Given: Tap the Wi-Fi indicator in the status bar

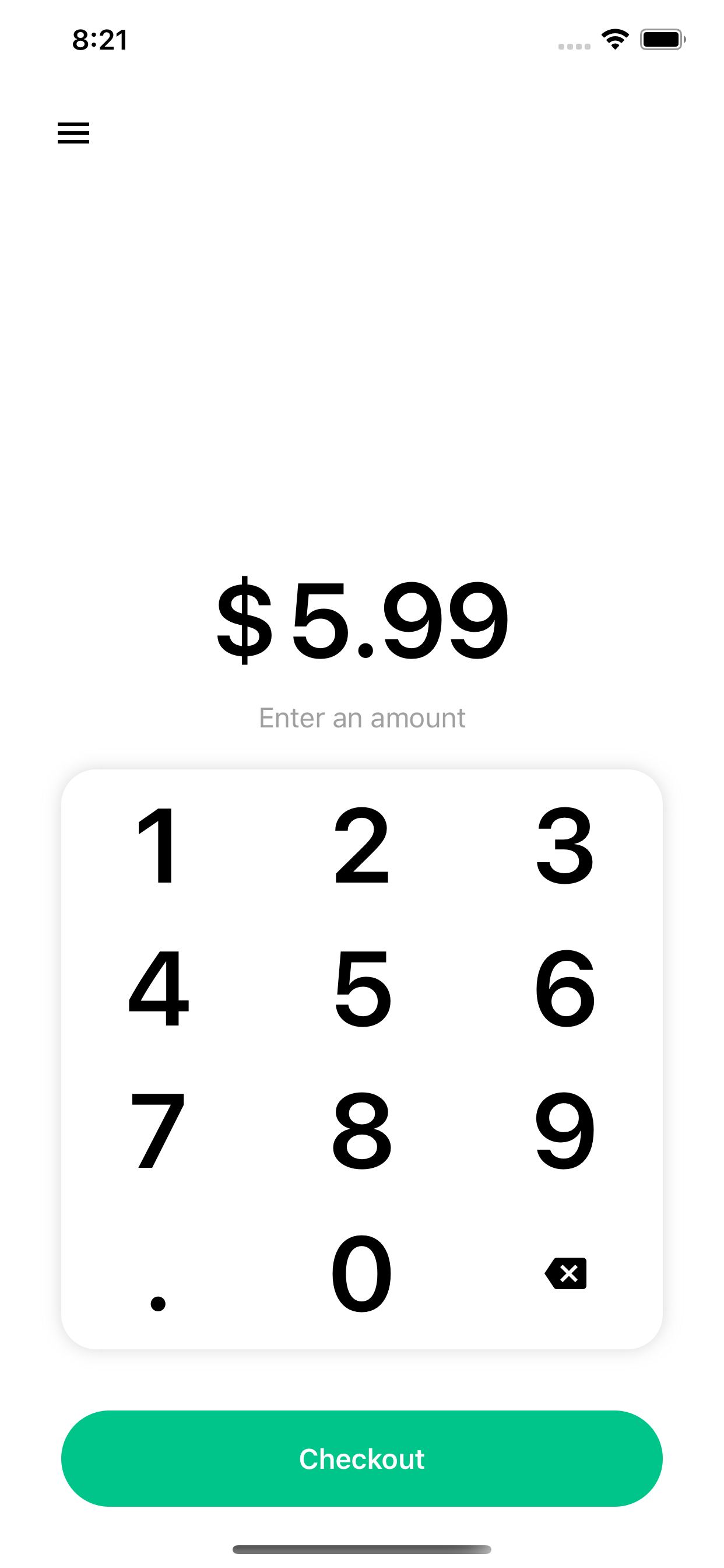Looking at the screenshot, I should (614, 39).
